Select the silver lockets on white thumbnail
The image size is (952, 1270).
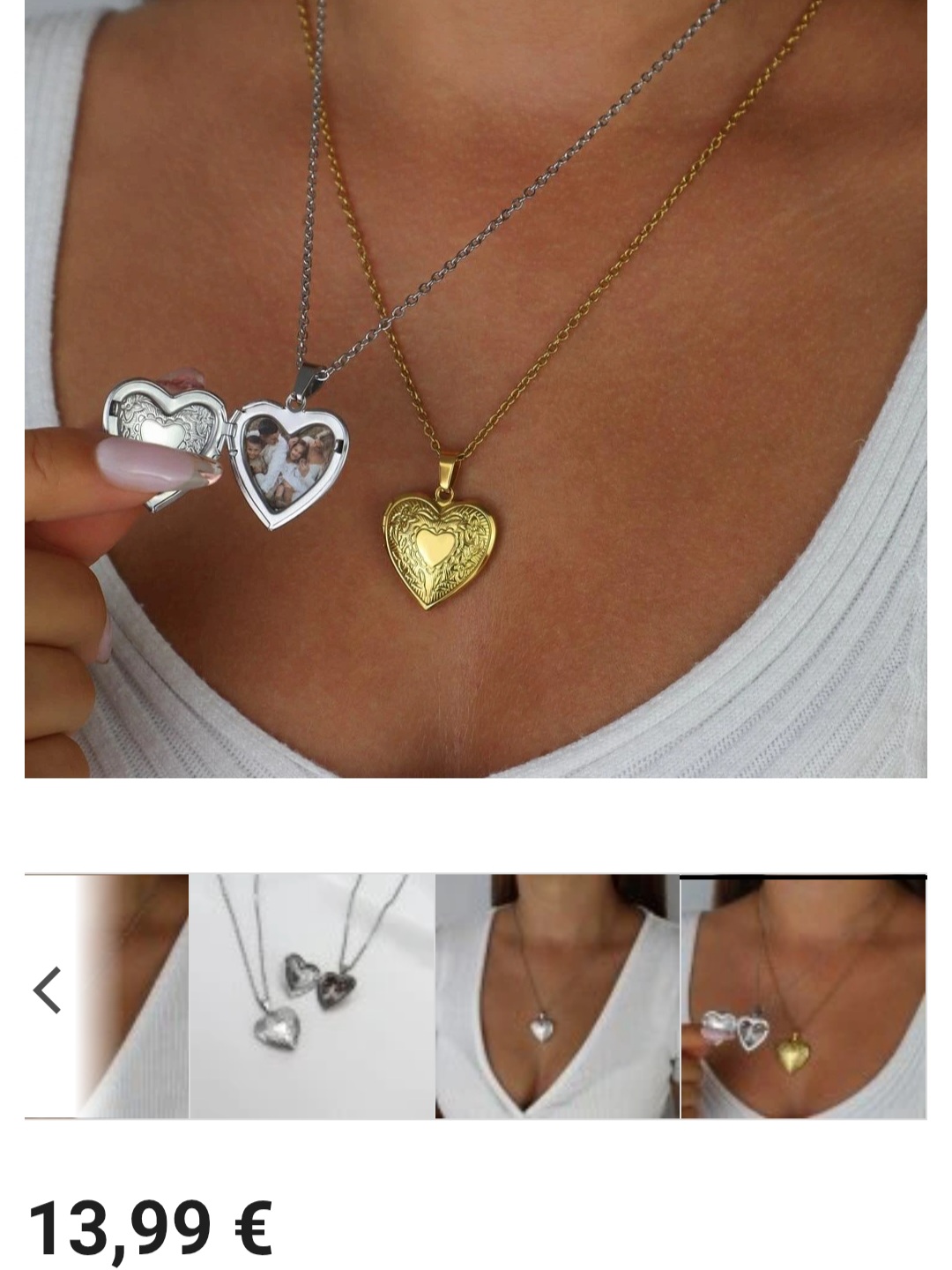pos(312,996)
